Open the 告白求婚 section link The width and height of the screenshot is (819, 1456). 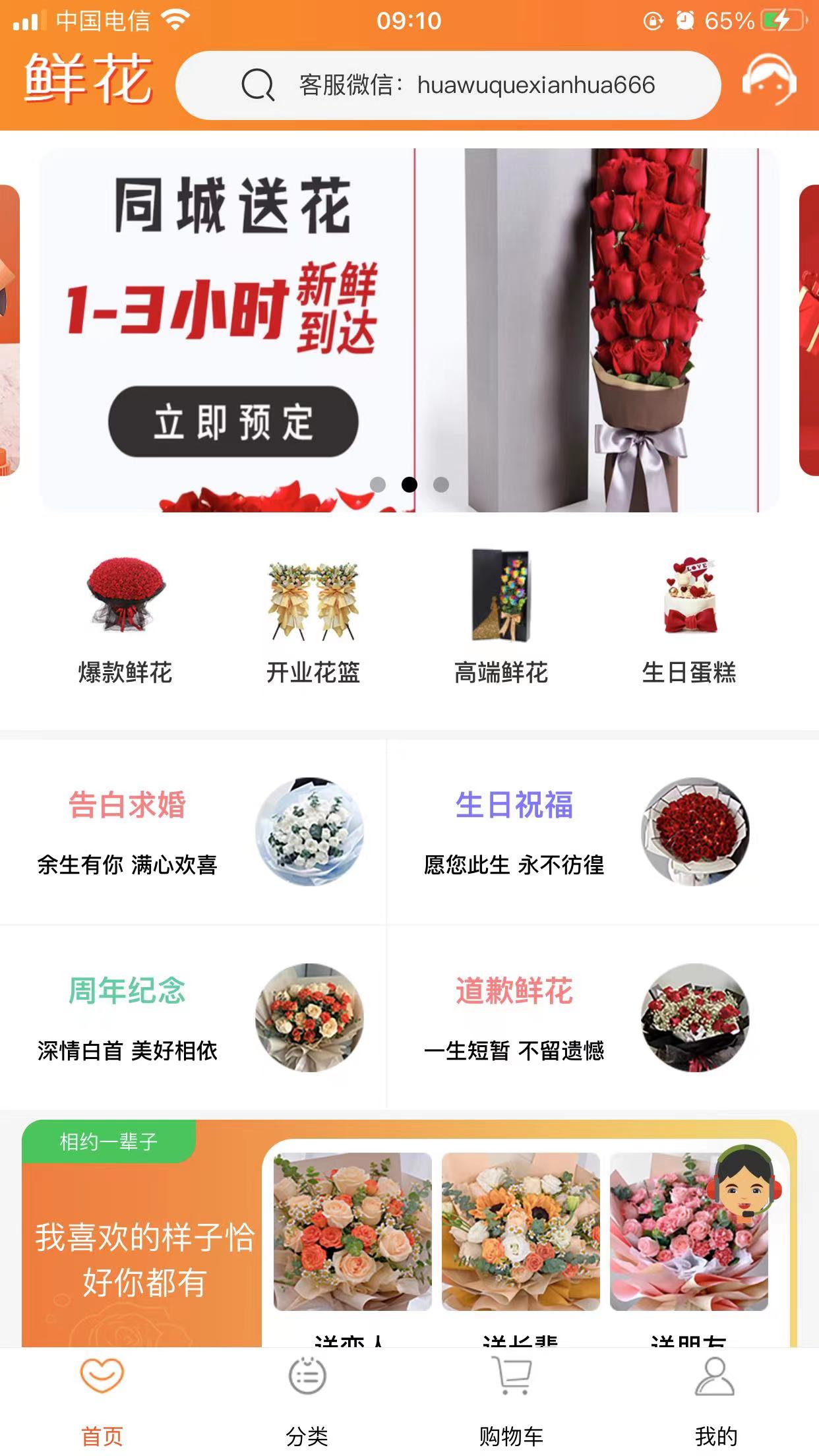pos(128,806)
